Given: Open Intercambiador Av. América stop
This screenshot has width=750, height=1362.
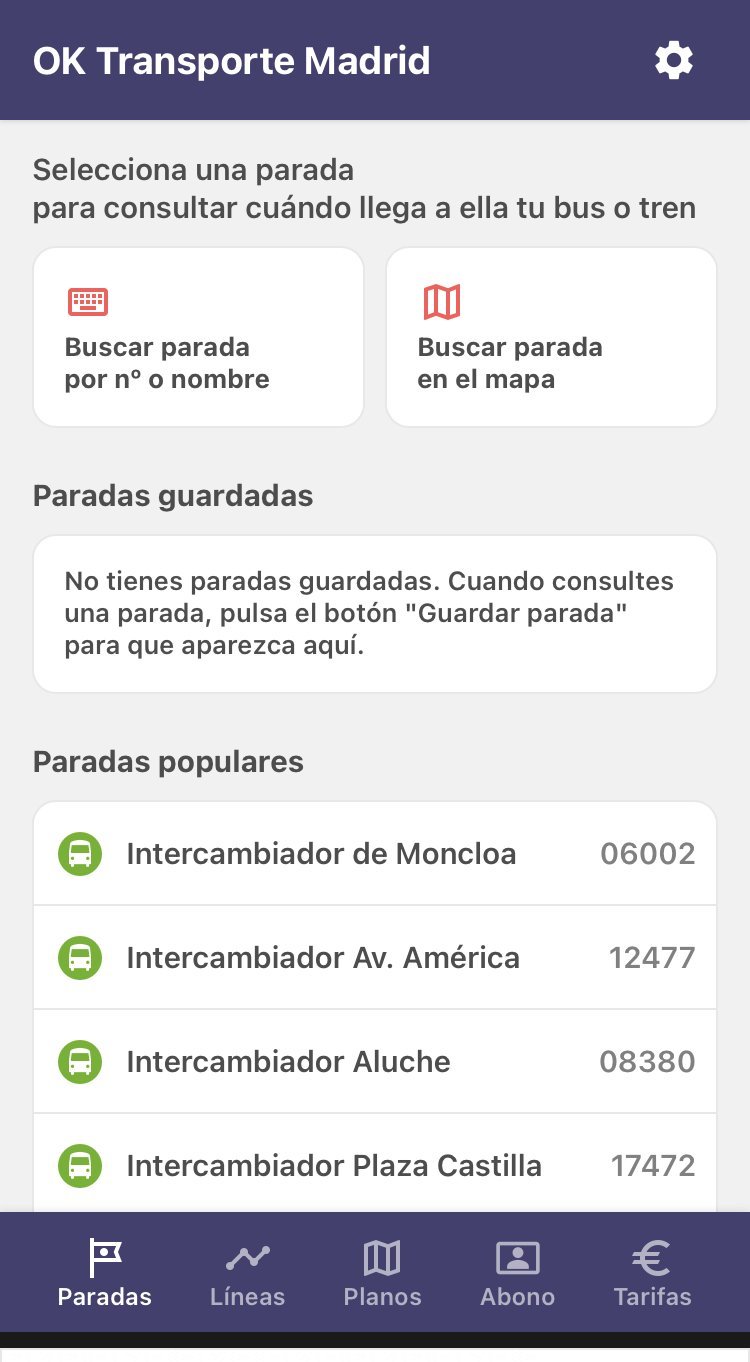Looking at the screenshot, I should point(375,958).
